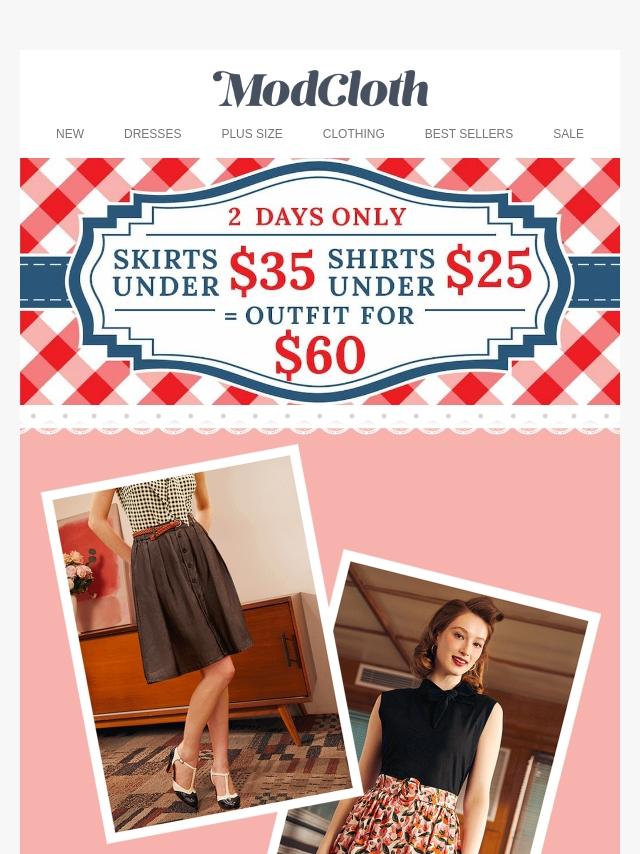Open the 2 Days Only promo banner

pos(320,282)
